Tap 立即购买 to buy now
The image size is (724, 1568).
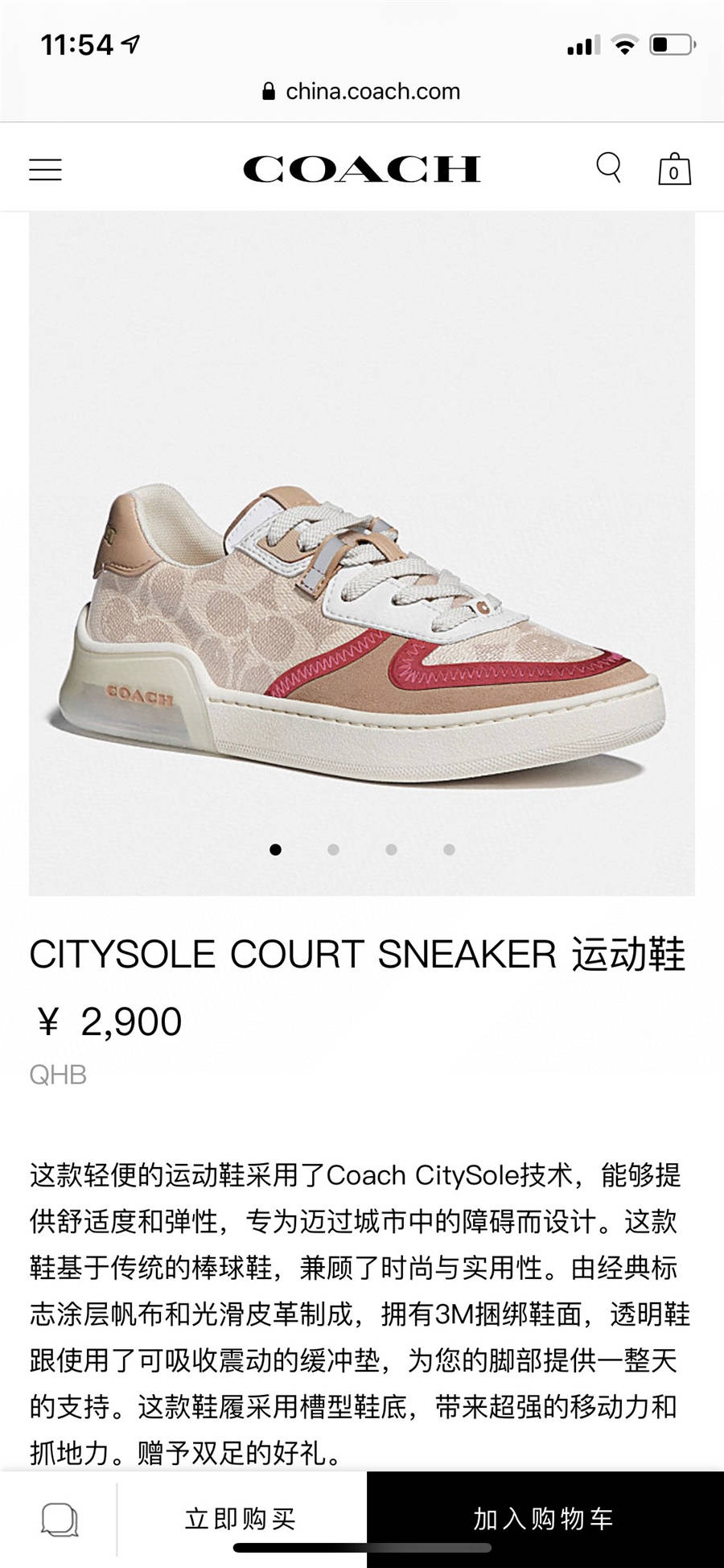(x=241, y=1518)
